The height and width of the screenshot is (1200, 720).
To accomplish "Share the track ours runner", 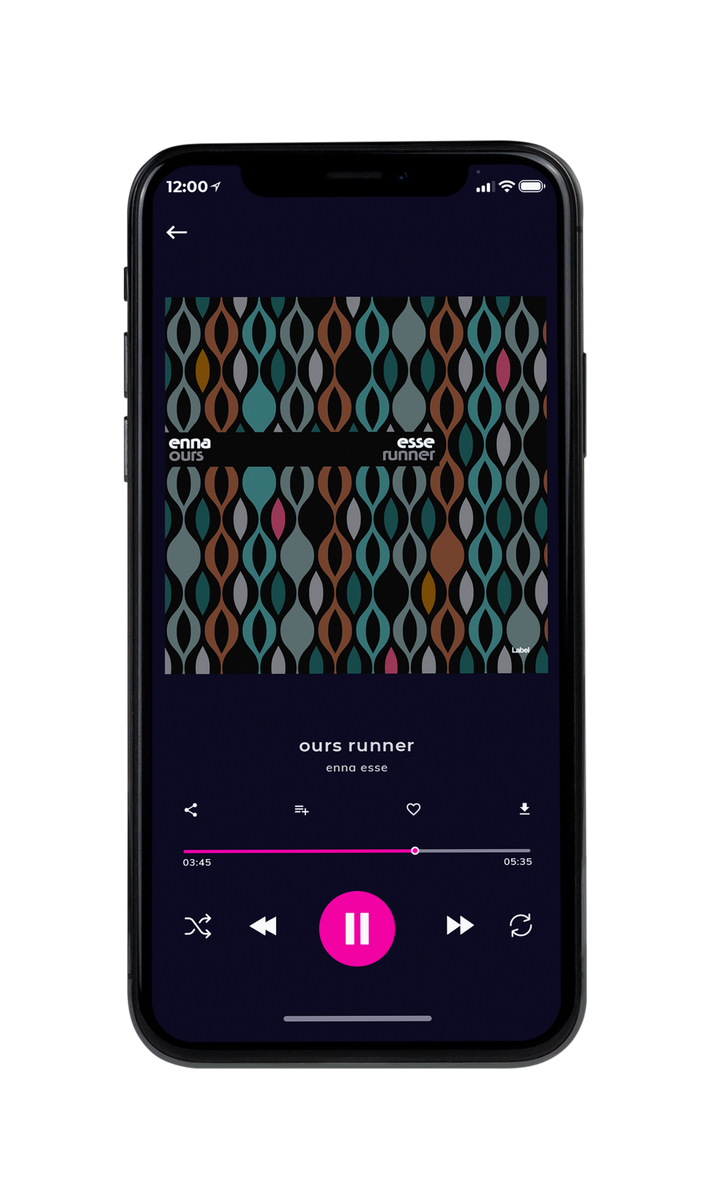I will 191,810.
